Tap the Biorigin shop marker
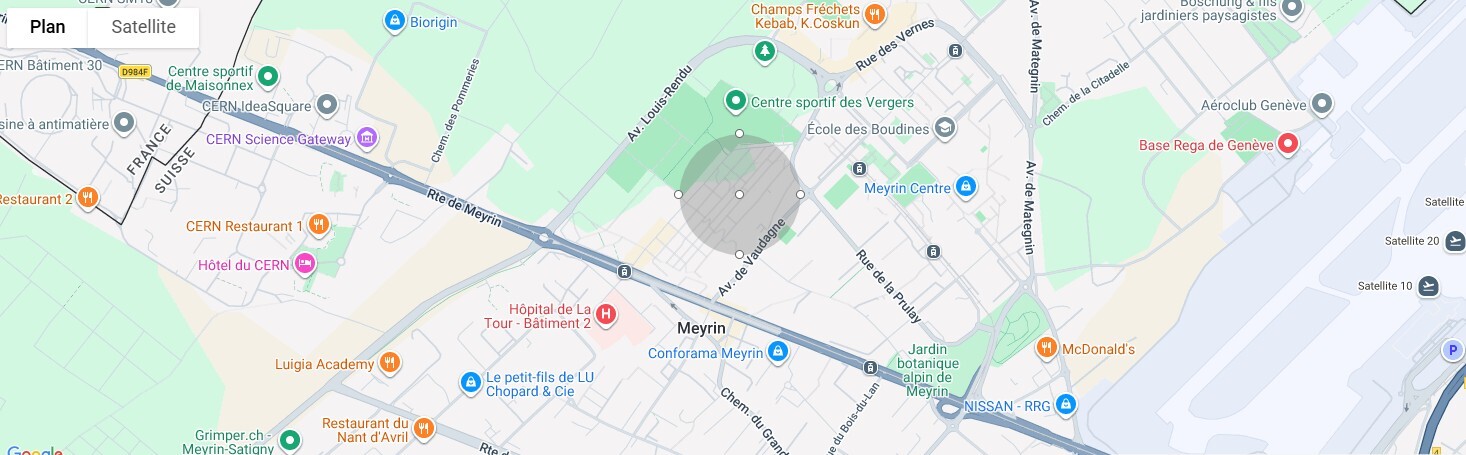This screenshot has height=455, width=1466. coord(395,19)
